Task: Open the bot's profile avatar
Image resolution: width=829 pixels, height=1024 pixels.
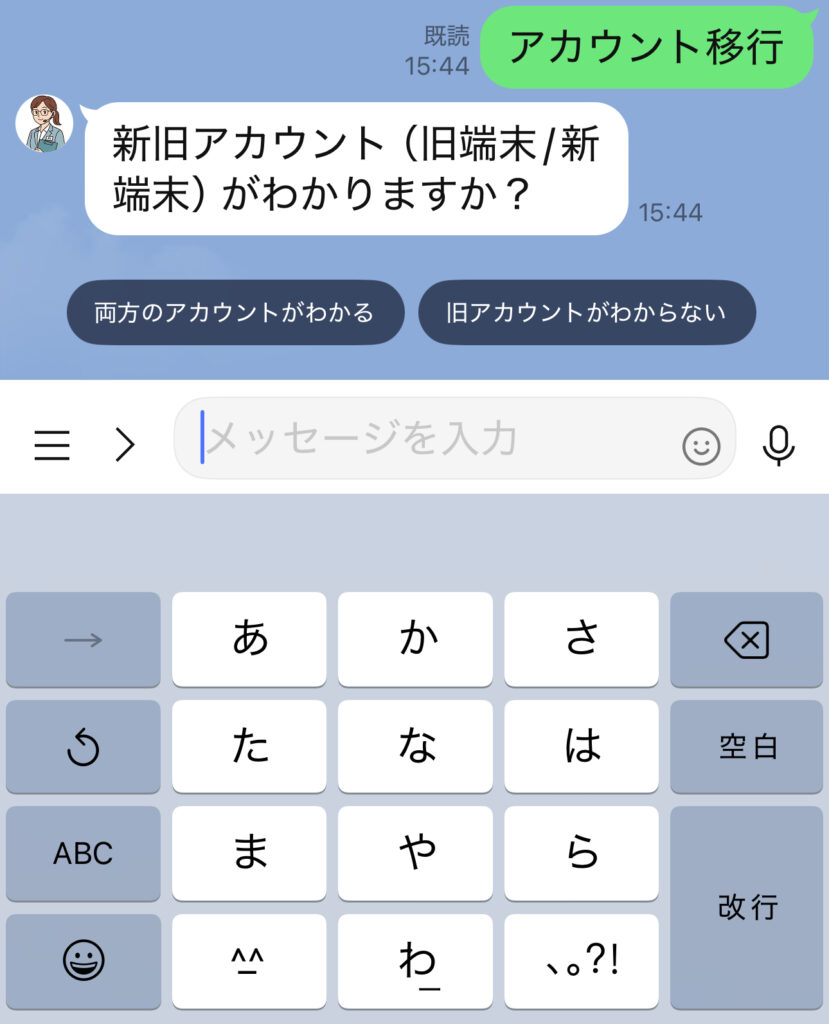Action: tap(45, 125)
